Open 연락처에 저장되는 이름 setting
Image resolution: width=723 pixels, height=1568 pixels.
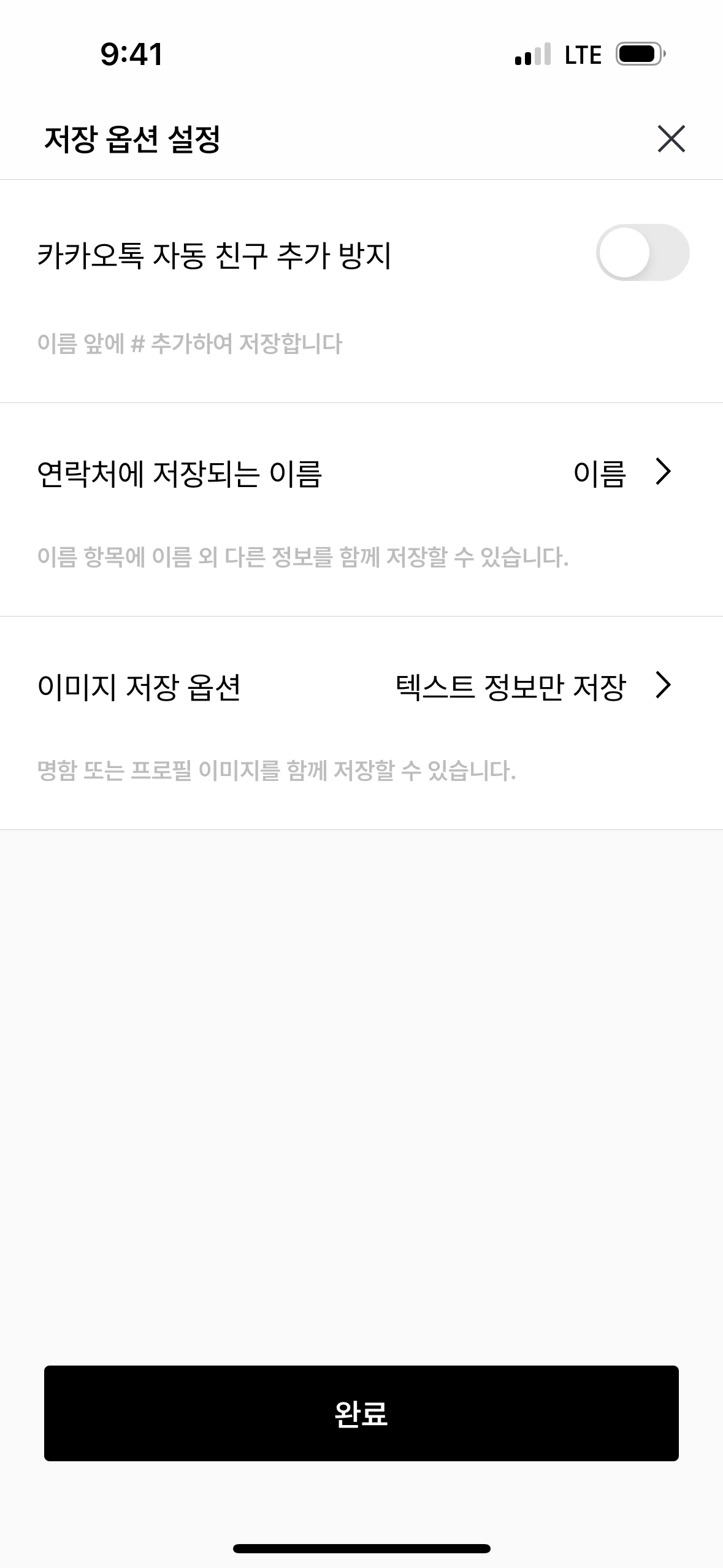[x=361, y=474]
